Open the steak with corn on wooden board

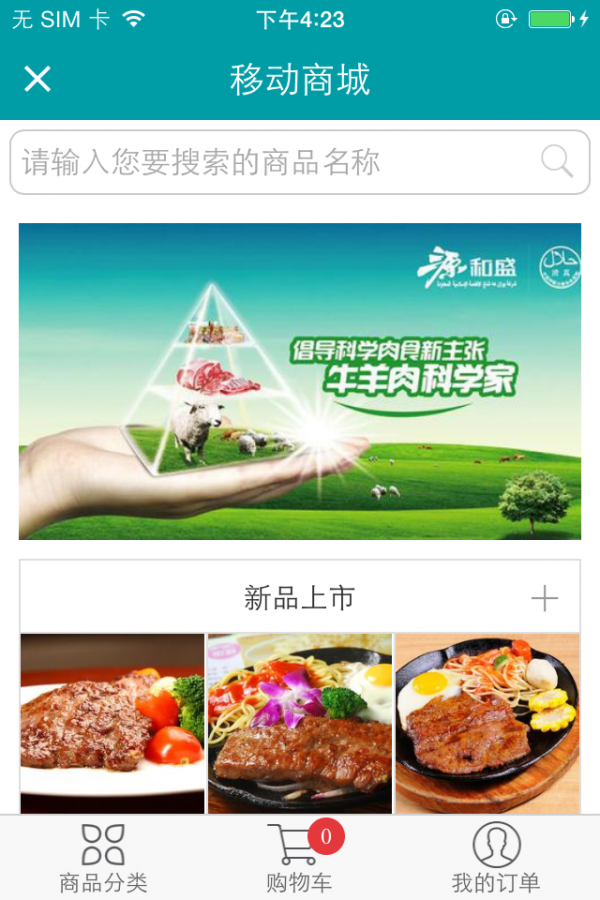(x=487, y=723)
